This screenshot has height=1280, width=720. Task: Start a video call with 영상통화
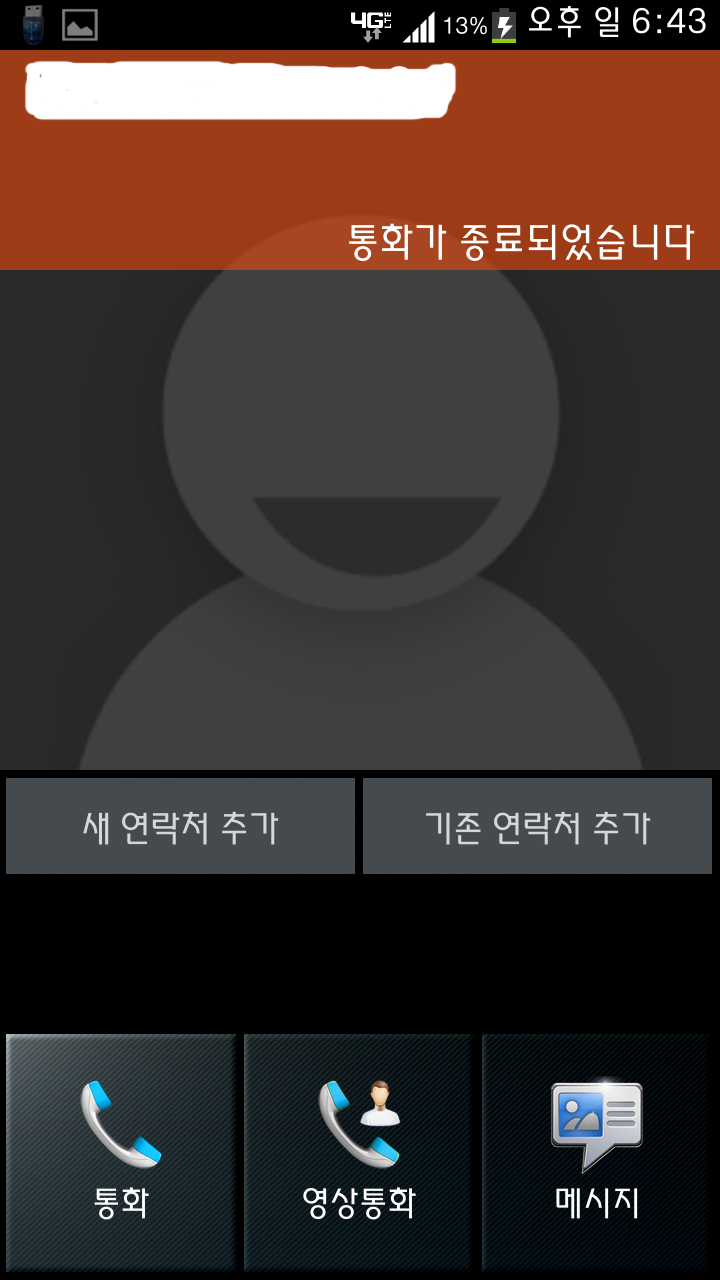click(x=358, y=1152)
